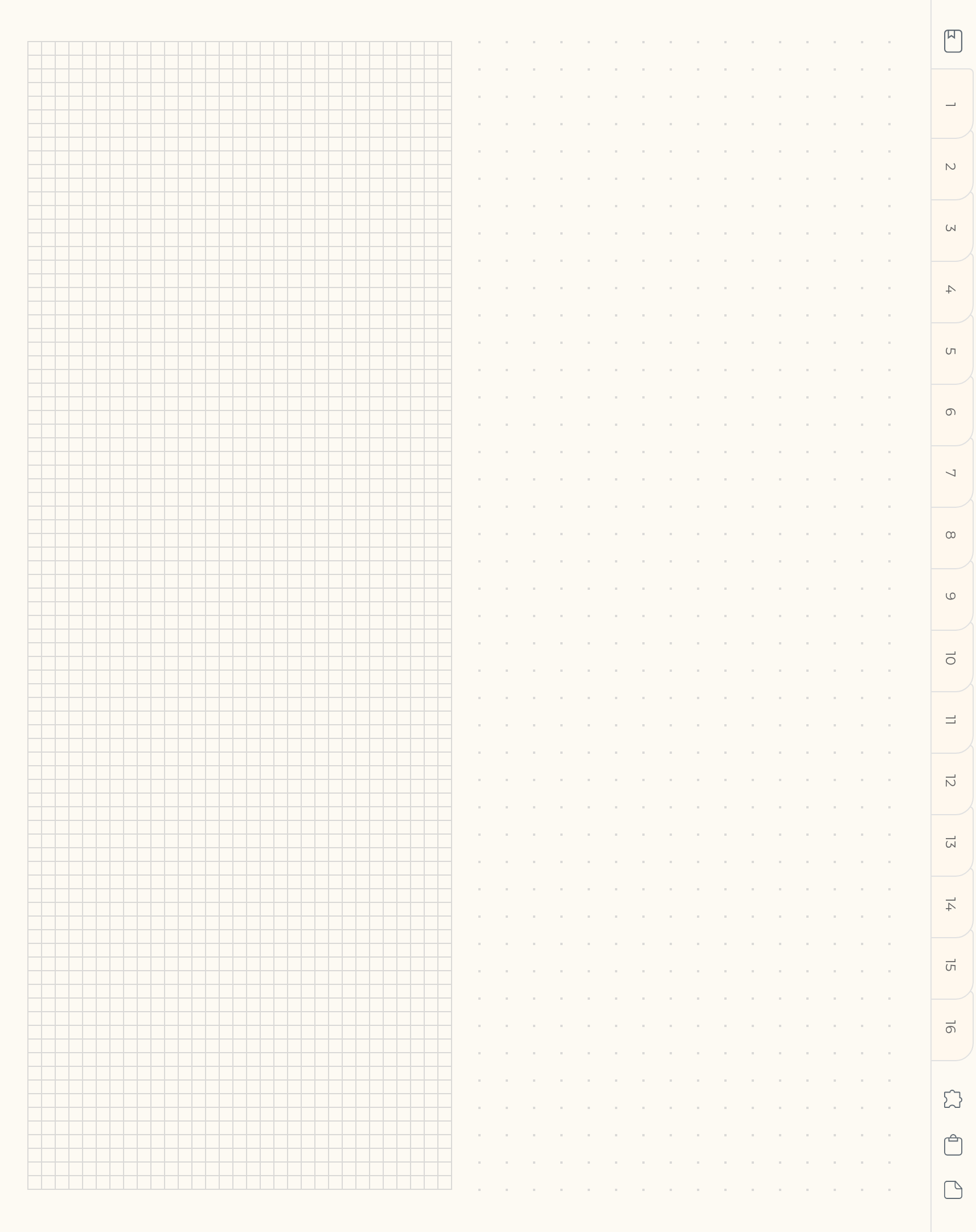Jump to section tab 8
Viewport: 976px width, 1232px height.
coord(950,535)
